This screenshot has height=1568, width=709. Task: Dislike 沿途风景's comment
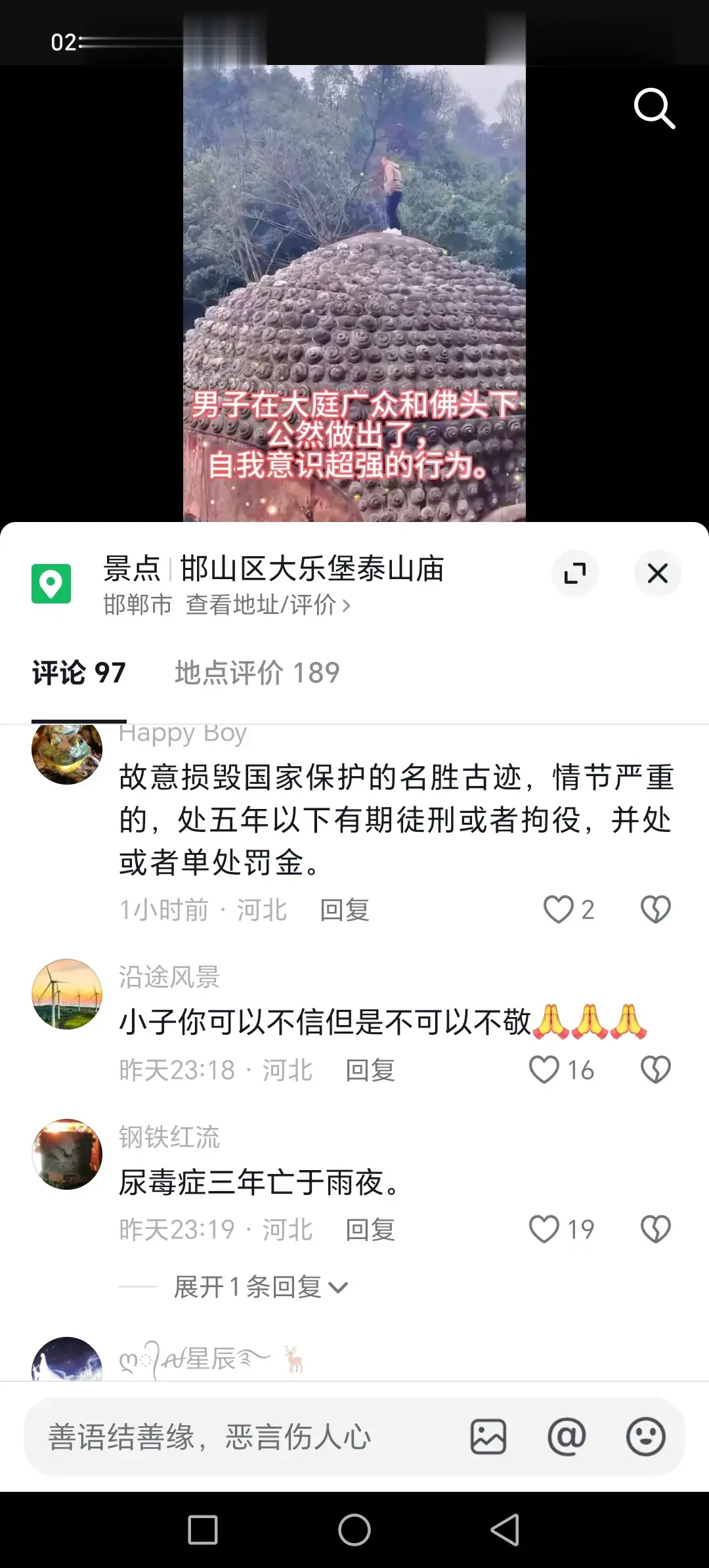[x=655, y=1070]
